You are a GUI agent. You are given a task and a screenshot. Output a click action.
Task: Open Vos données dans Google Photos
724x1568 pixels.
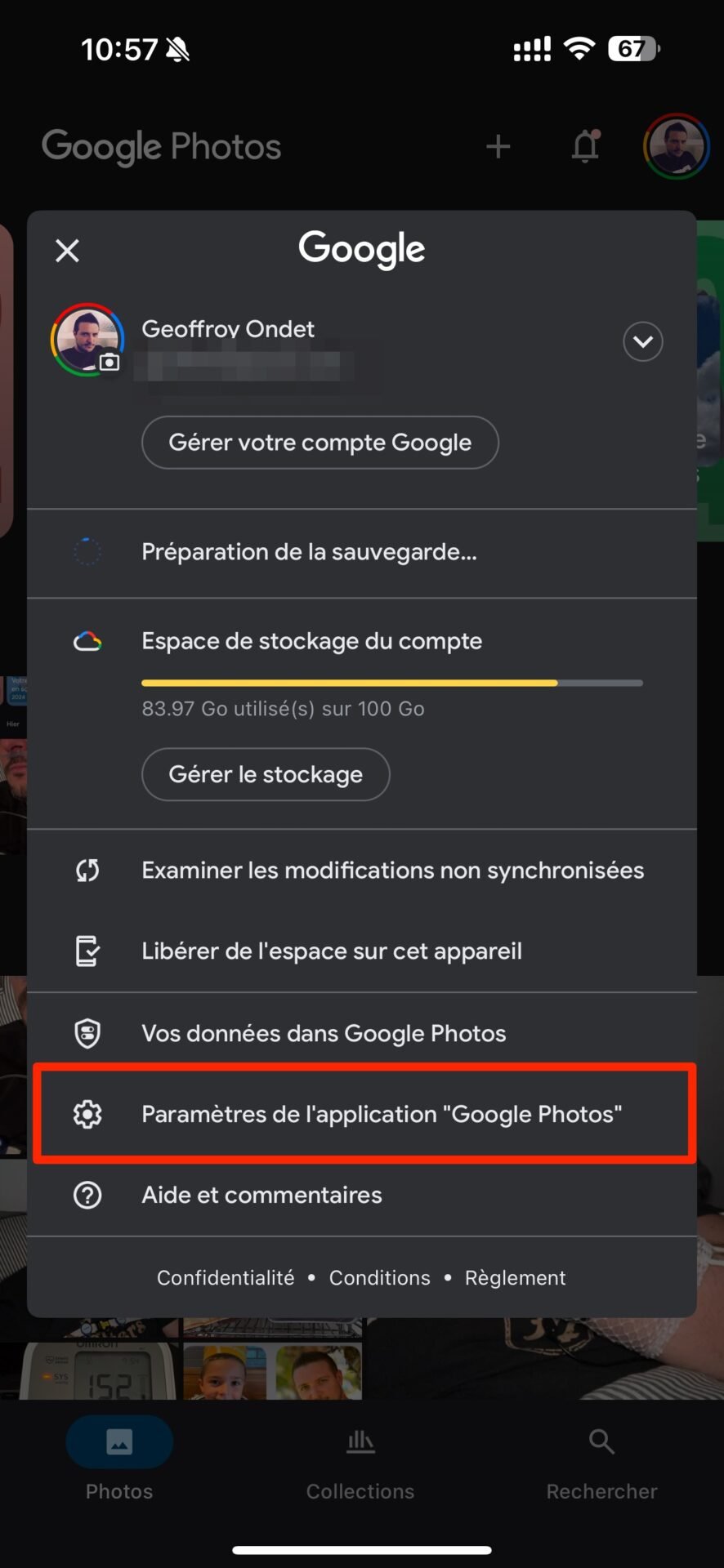[x=362, y=1033]
